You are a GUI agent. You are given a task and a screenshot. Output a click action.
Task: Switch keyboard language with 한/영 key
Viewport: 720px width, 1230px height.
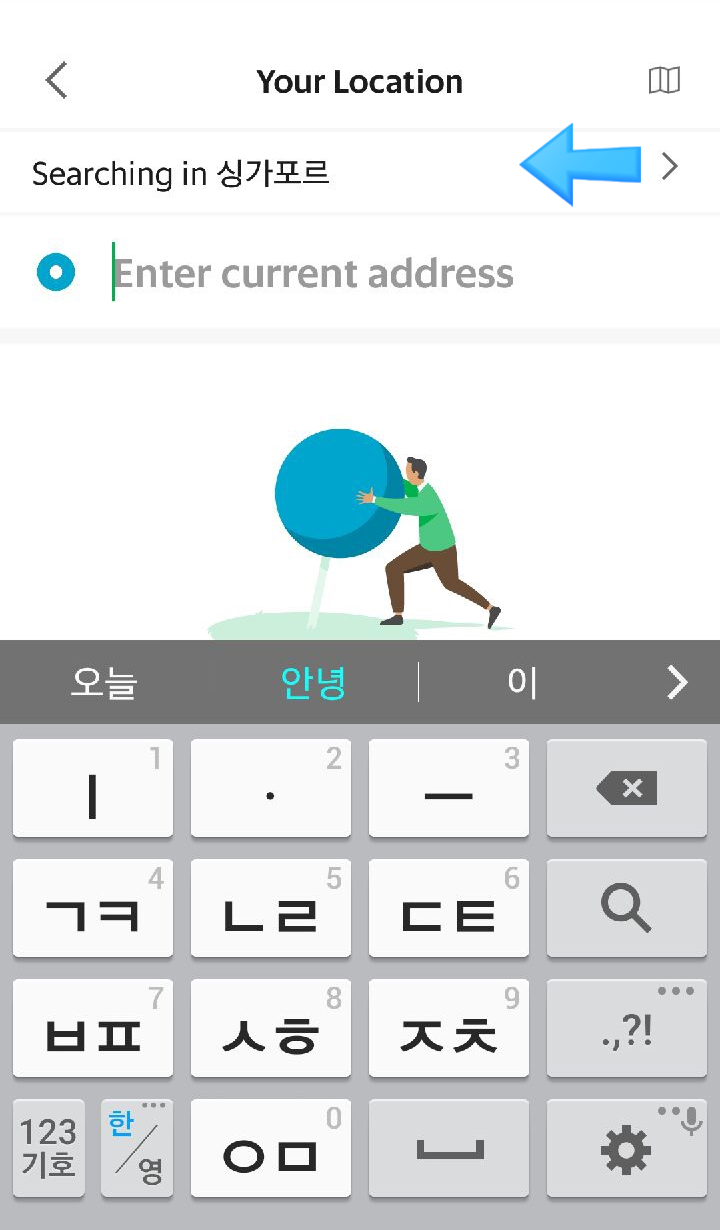point(137,1148)
